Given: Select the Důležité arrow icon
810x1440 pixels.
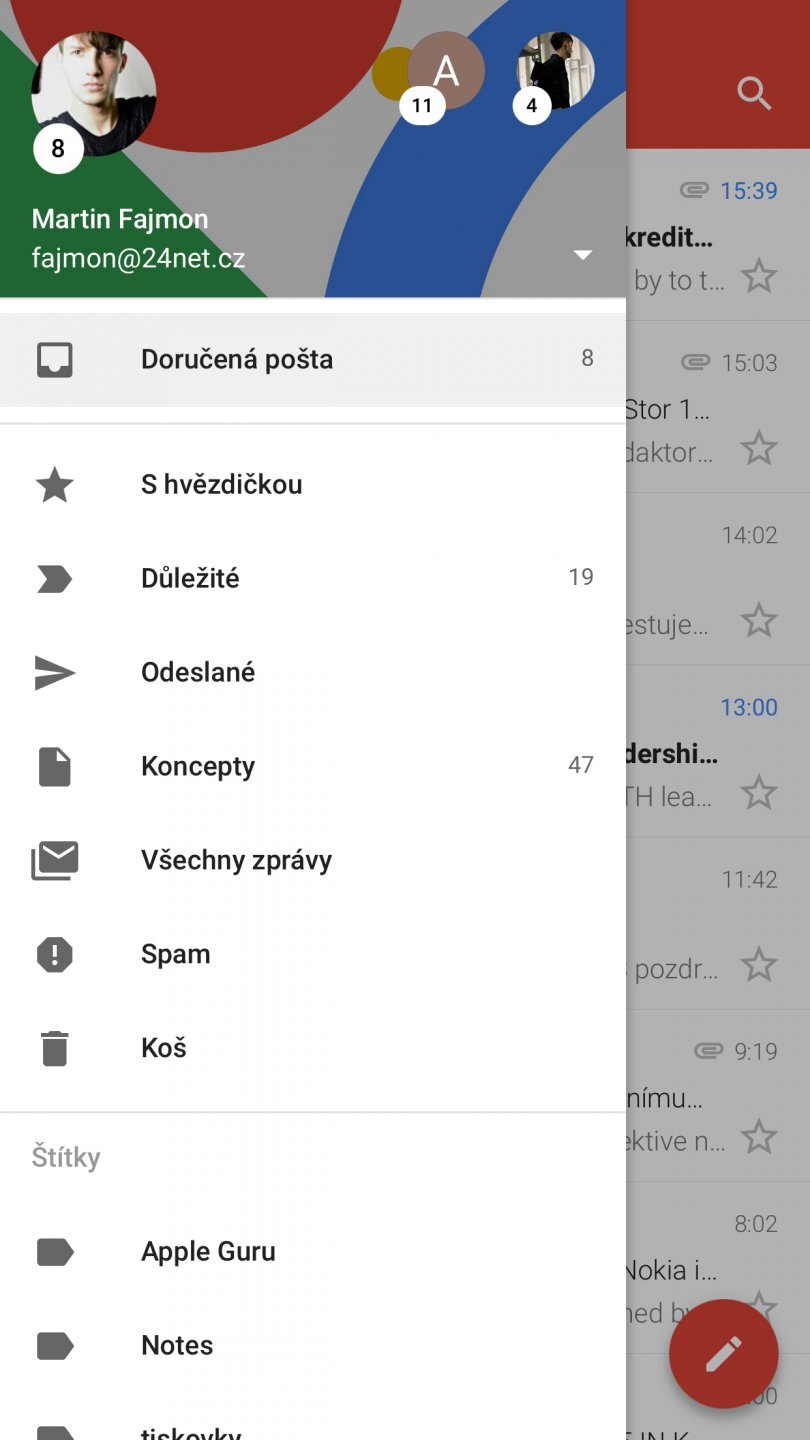Looking at the screenshot, I should [54, 578].
